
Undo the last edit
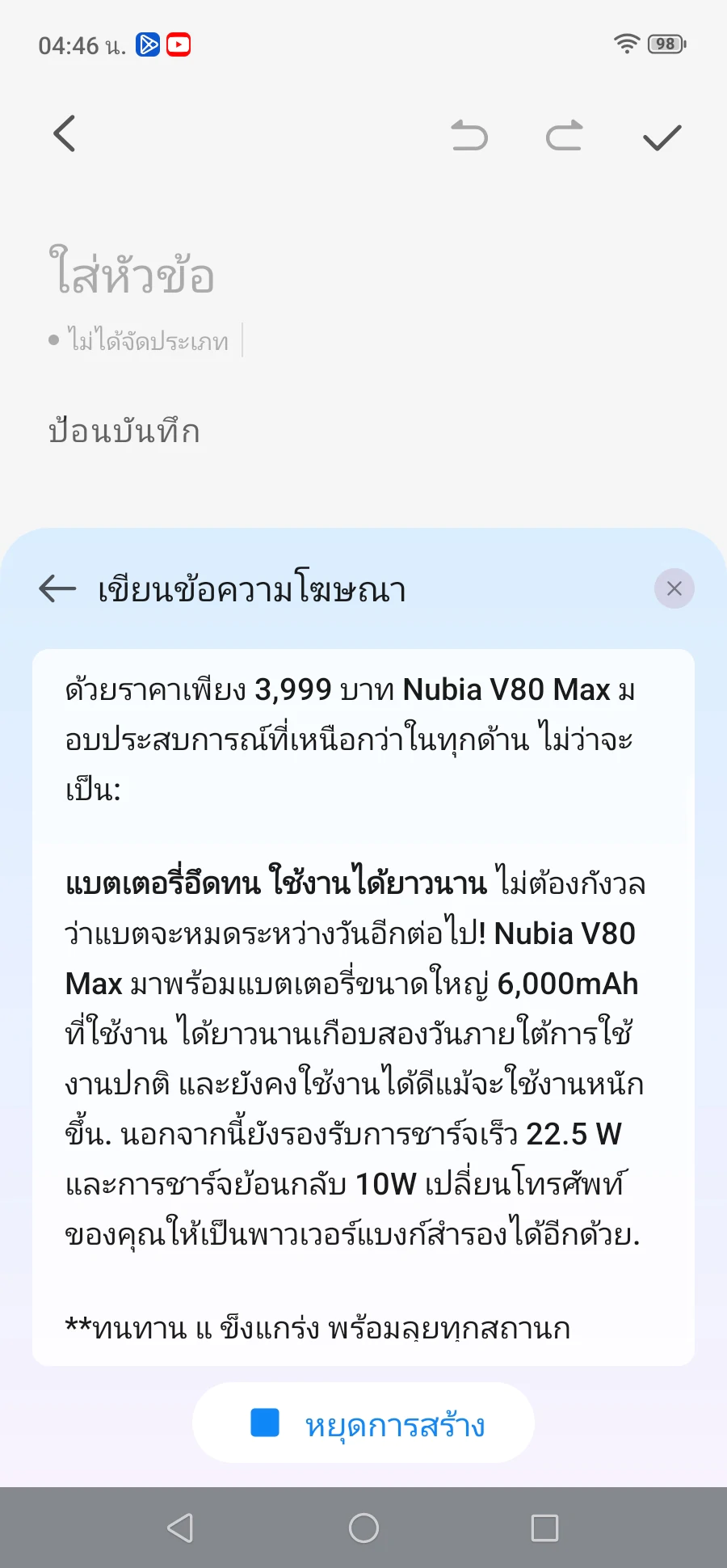tap(469, 136)
